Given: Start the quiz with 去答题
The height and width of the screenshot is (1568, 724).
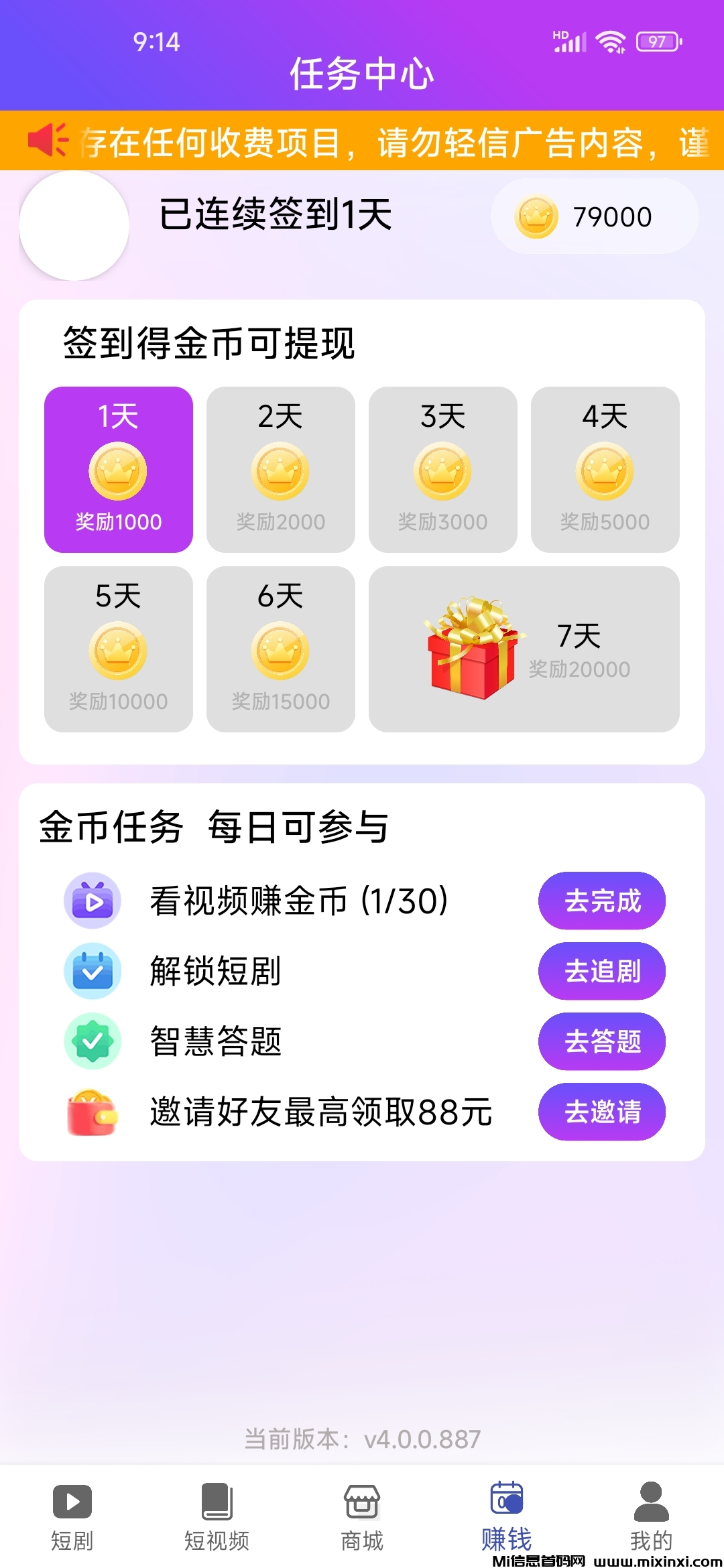Looking at the screenshot, I should [601, 1041].
